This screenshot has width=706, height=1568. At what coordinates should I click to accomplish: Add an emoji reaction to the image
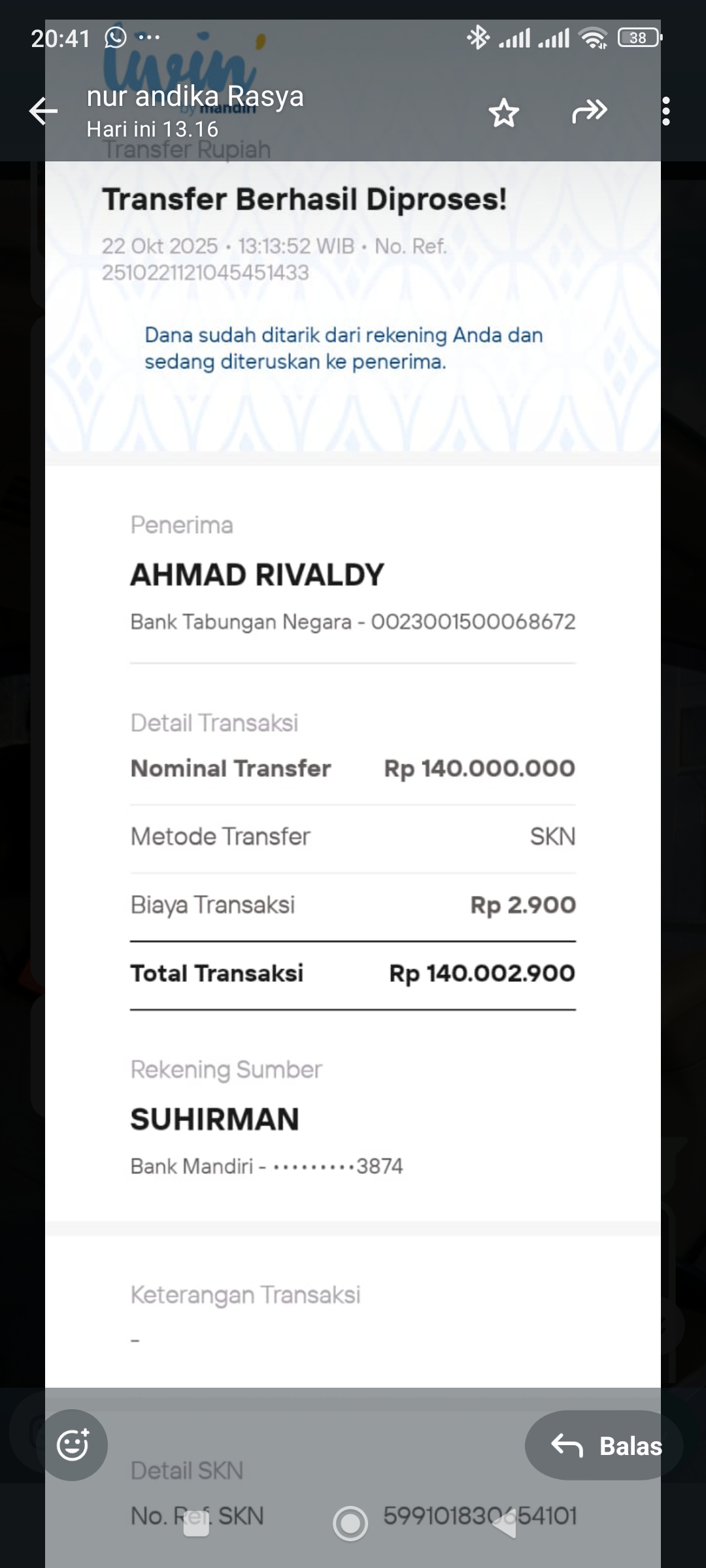coord(73,1445)
